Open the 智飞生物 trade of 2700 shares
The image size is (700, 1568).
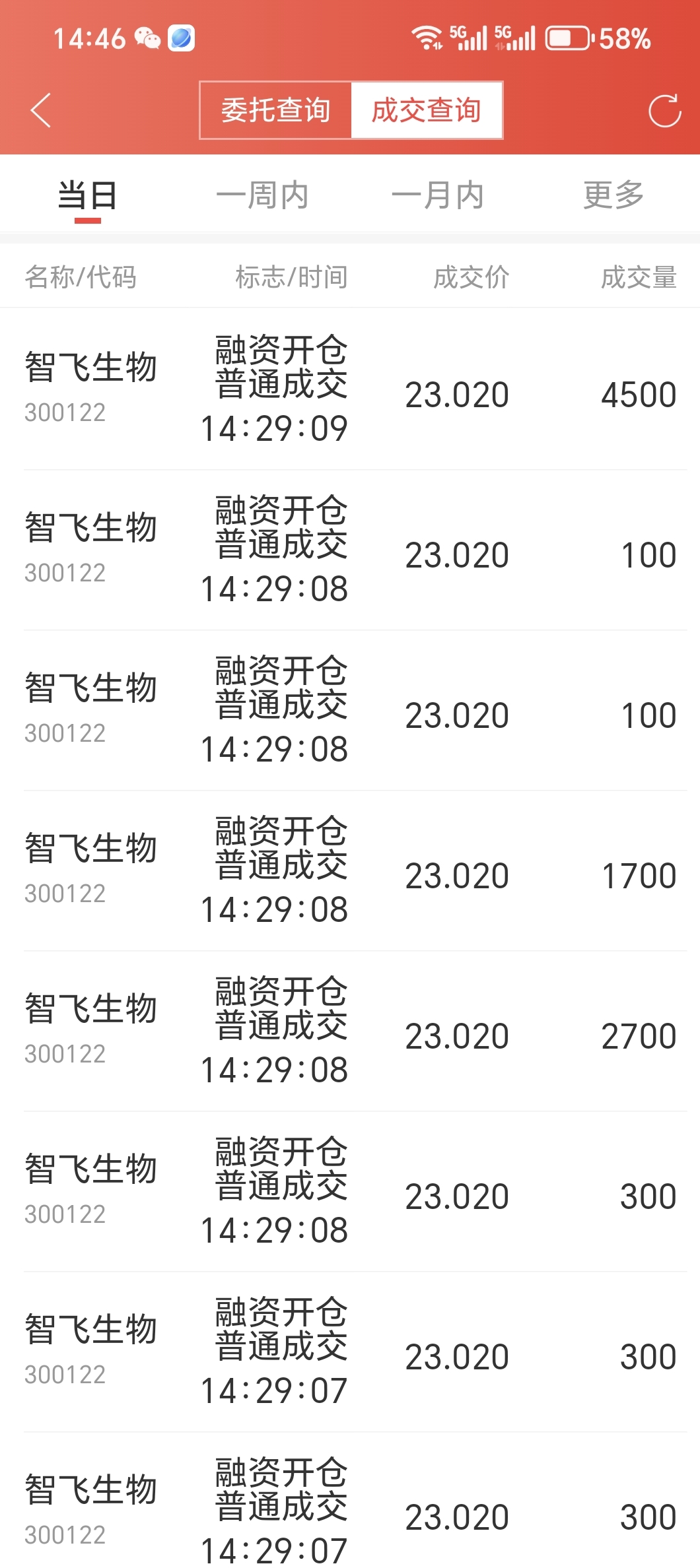click(x=350, y=1031)
